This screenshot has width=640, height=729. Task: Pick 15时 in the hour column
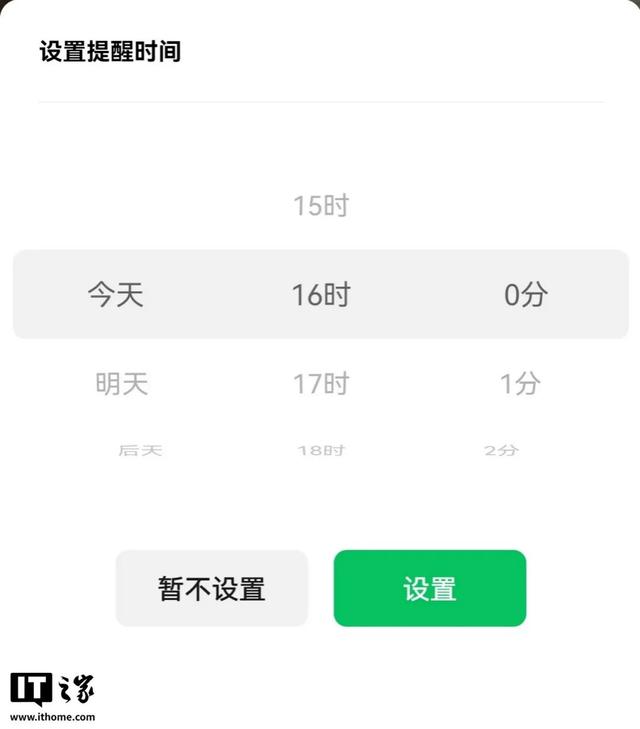(320, 207)
